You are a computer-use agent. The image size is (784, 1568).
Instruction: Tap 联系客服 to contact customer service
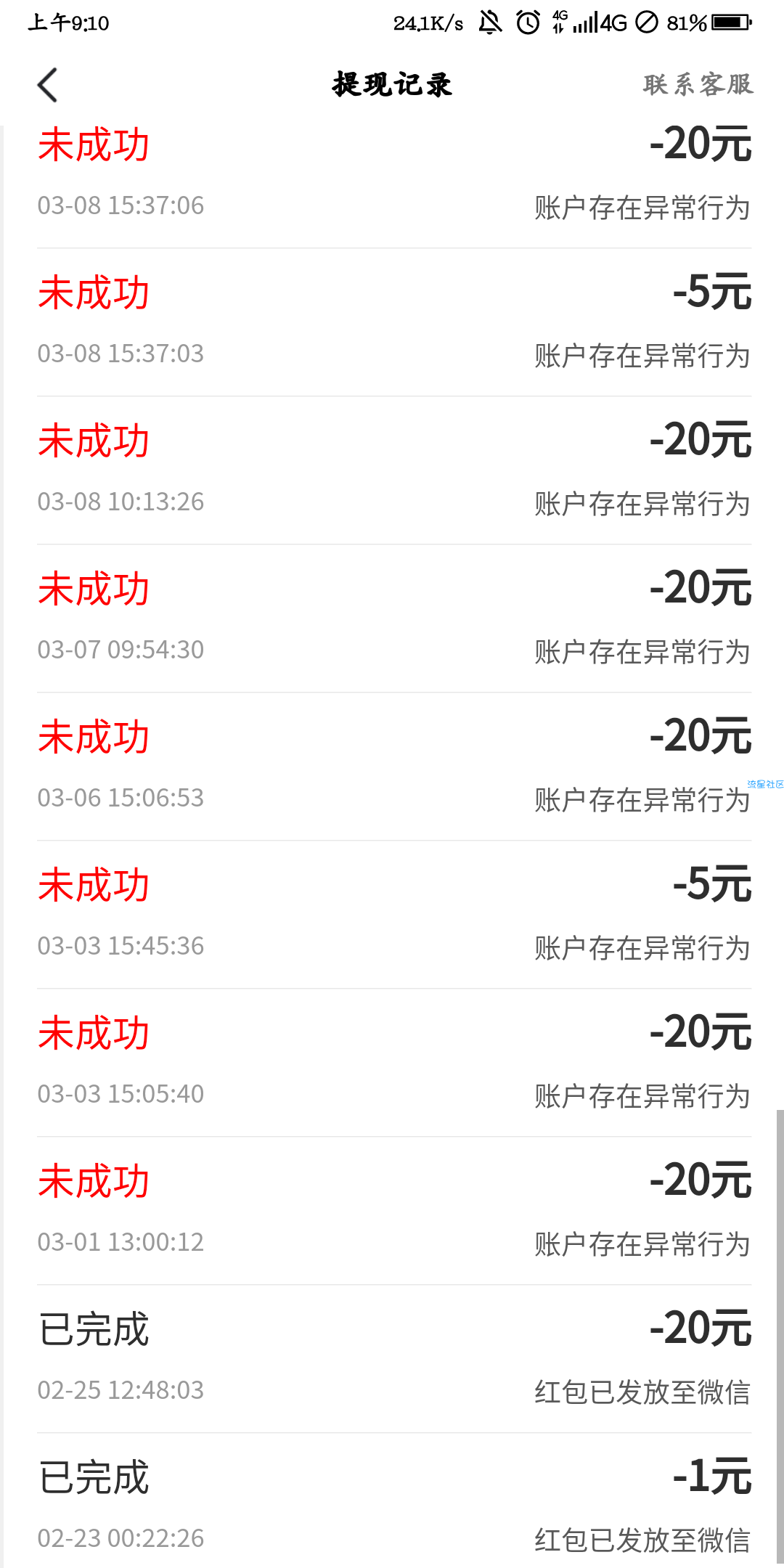pos(698,84)
